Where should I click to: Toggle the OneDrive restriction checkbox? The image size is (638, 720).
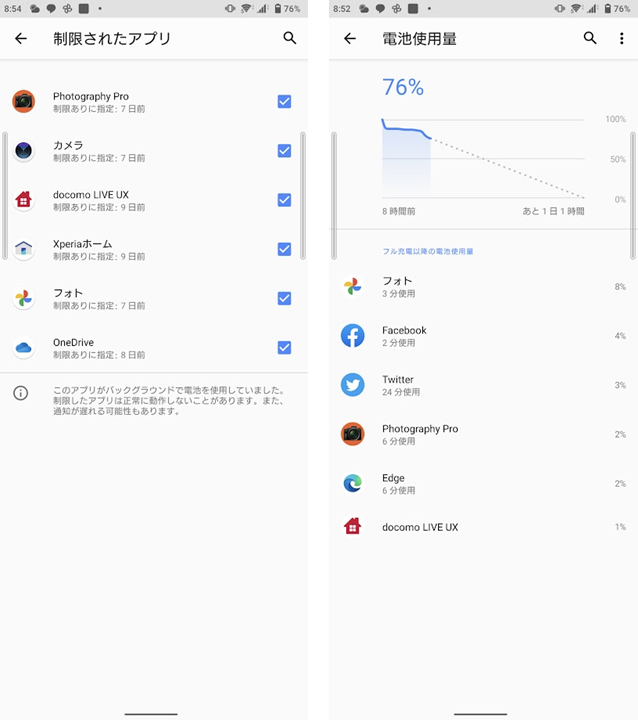[284, 347]
